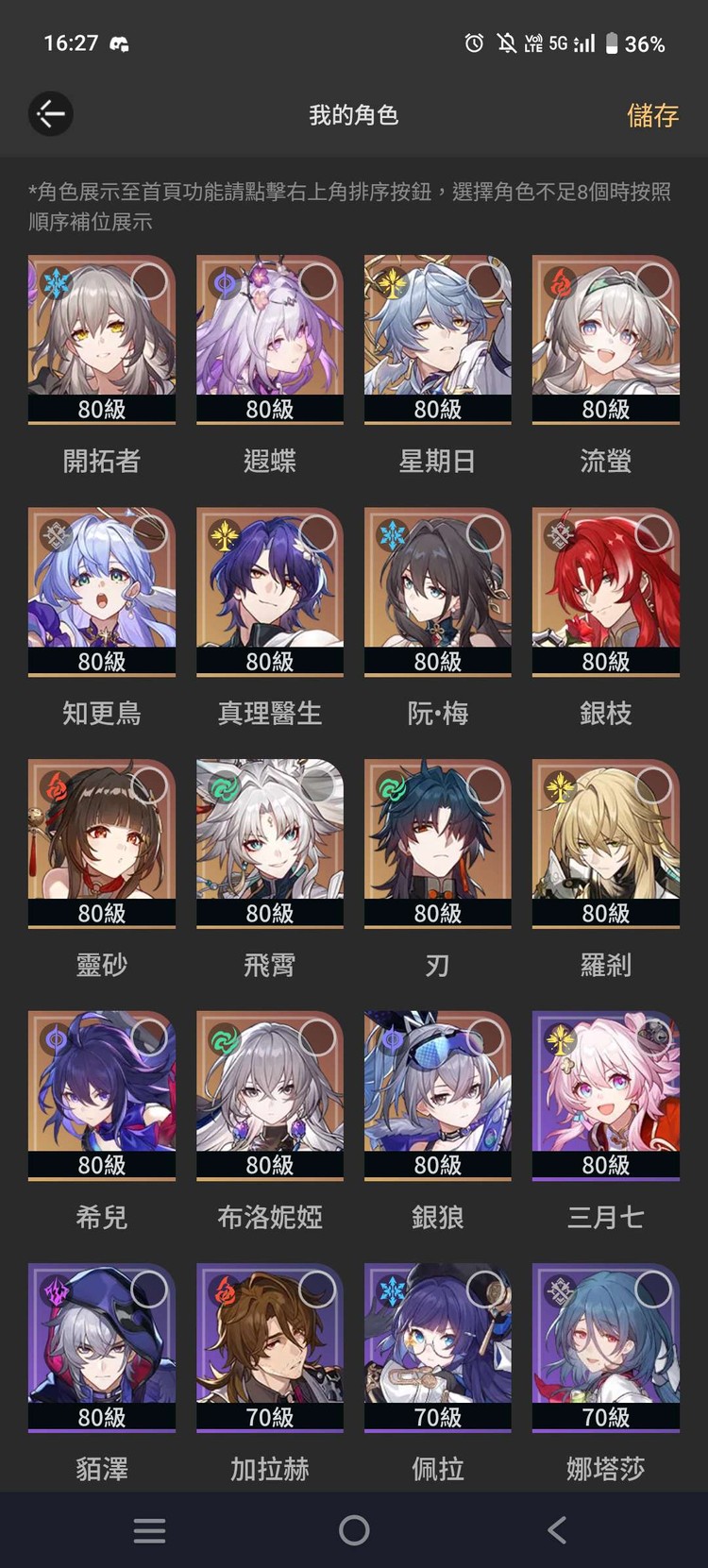Viewport: 708px width, 1568px height.
Task: Pick the 流螢 character card
Action: click(x=606, y=340)
